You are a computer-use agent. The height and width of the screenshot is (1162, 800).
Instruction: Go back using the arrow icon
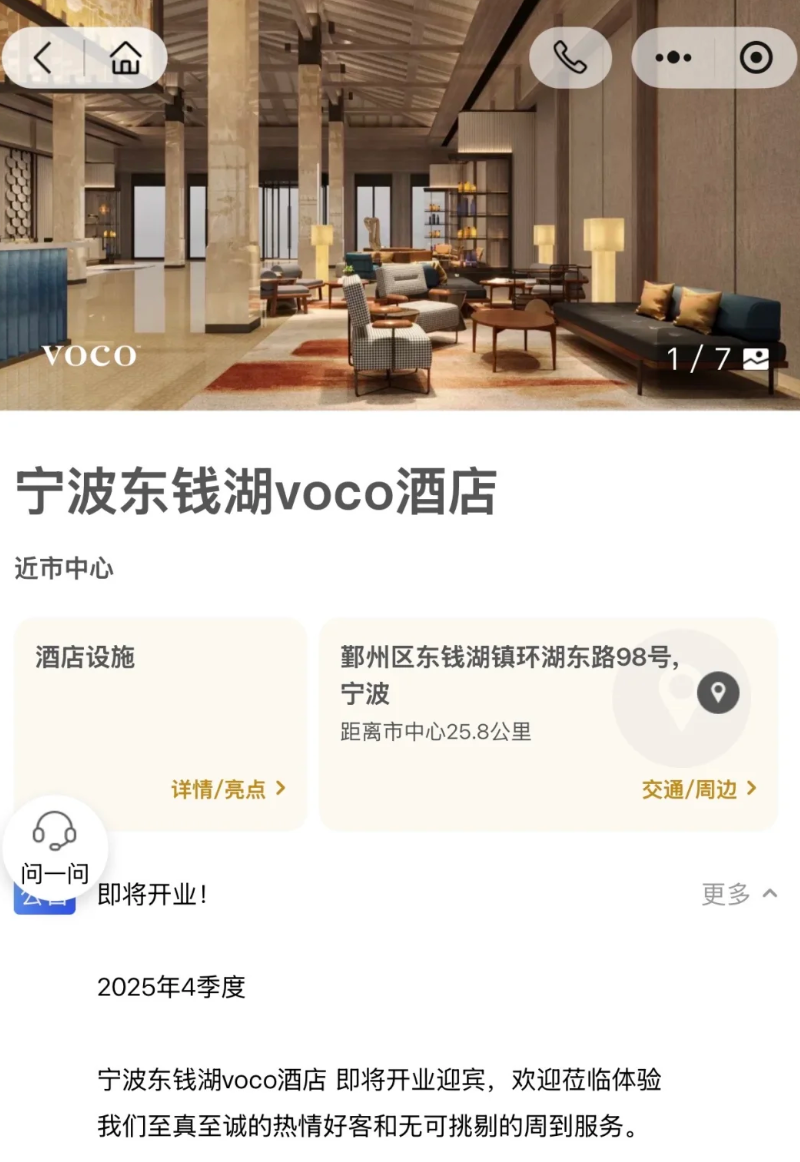[x=42, y=58]
